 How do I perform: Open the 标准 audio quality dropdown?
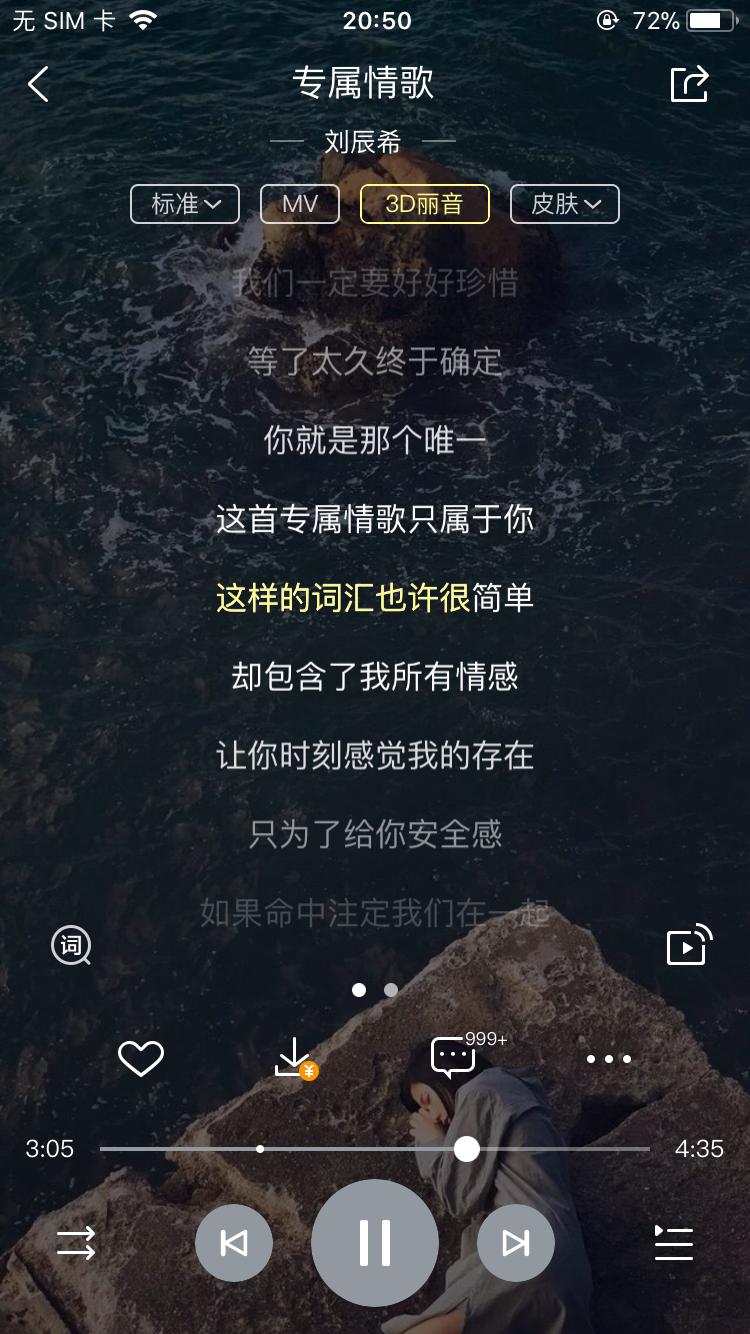(184, 203)
